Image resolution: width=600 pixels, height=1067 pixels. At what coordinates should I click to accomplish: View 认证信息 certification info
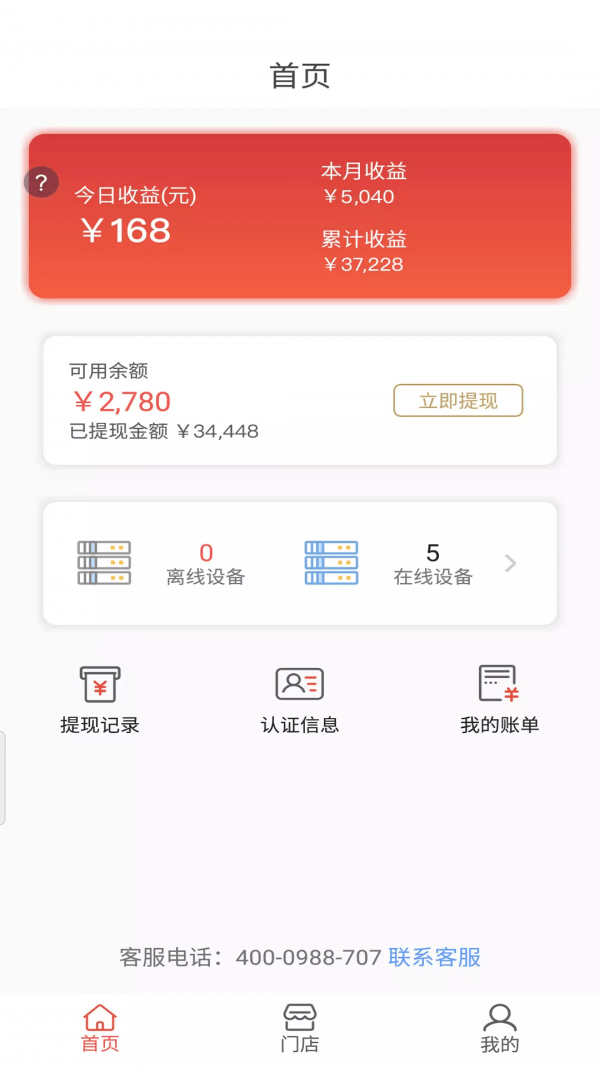pos(300,700)
